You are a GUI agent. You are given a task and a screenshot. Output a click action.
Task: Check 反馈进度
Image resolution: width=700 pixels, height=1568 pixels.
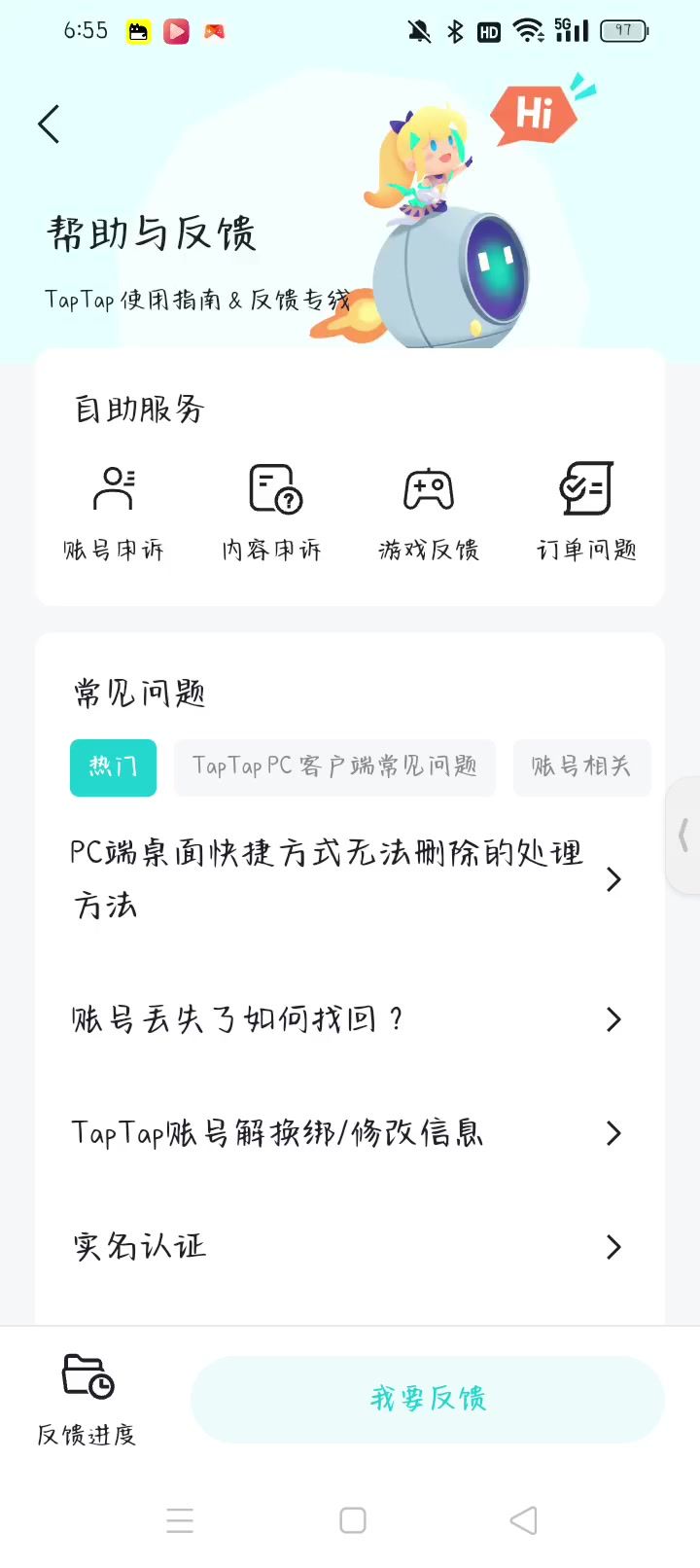87,1399
